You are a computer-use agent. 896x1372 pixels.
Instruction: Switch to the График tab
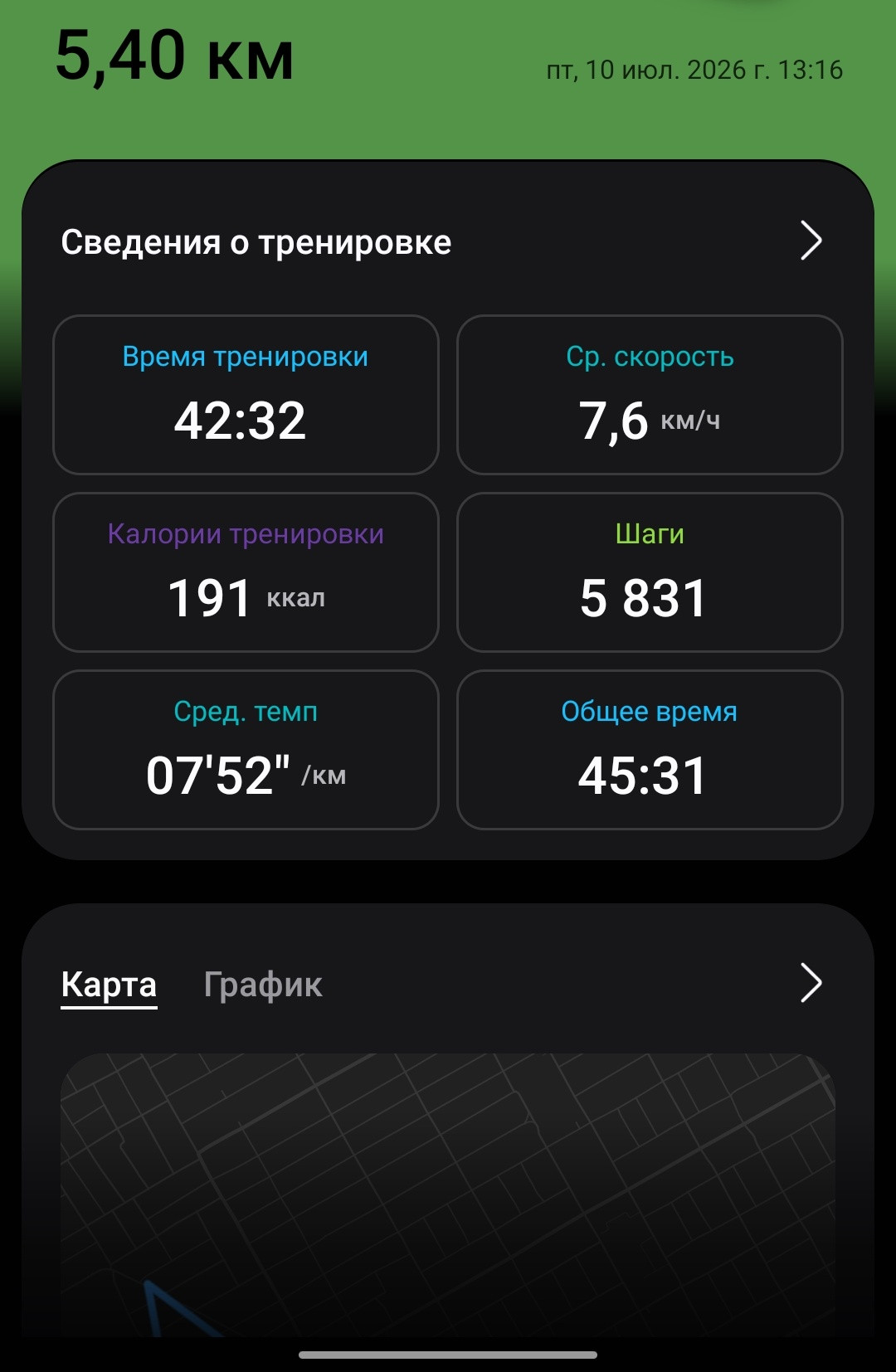tap(263, 985)
